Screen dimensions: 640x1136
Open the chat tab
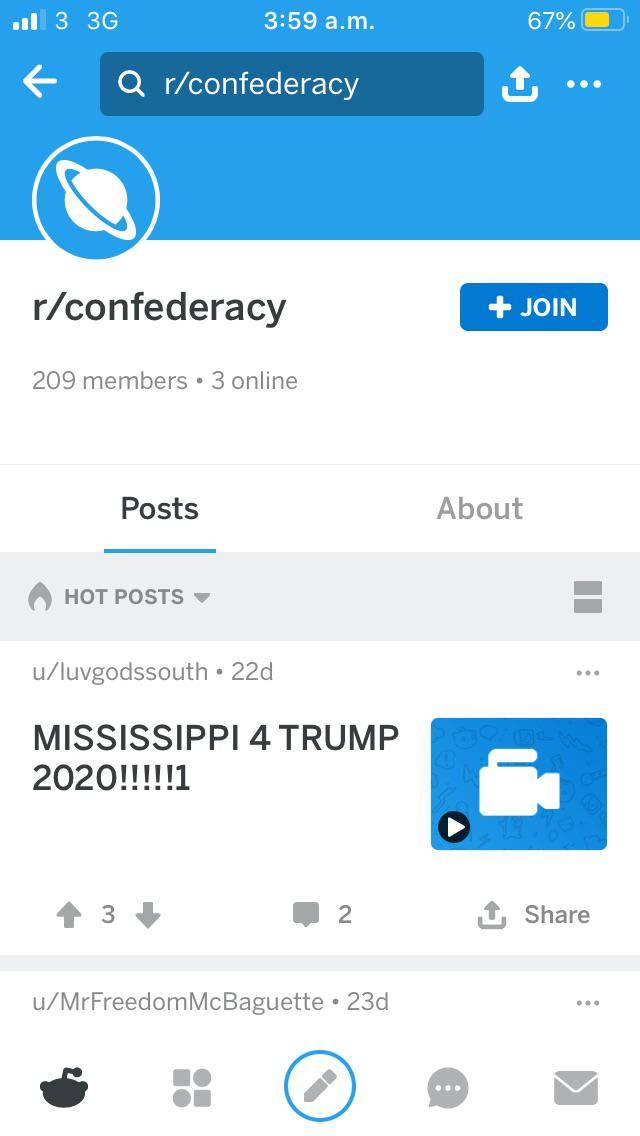[448, 1087]
